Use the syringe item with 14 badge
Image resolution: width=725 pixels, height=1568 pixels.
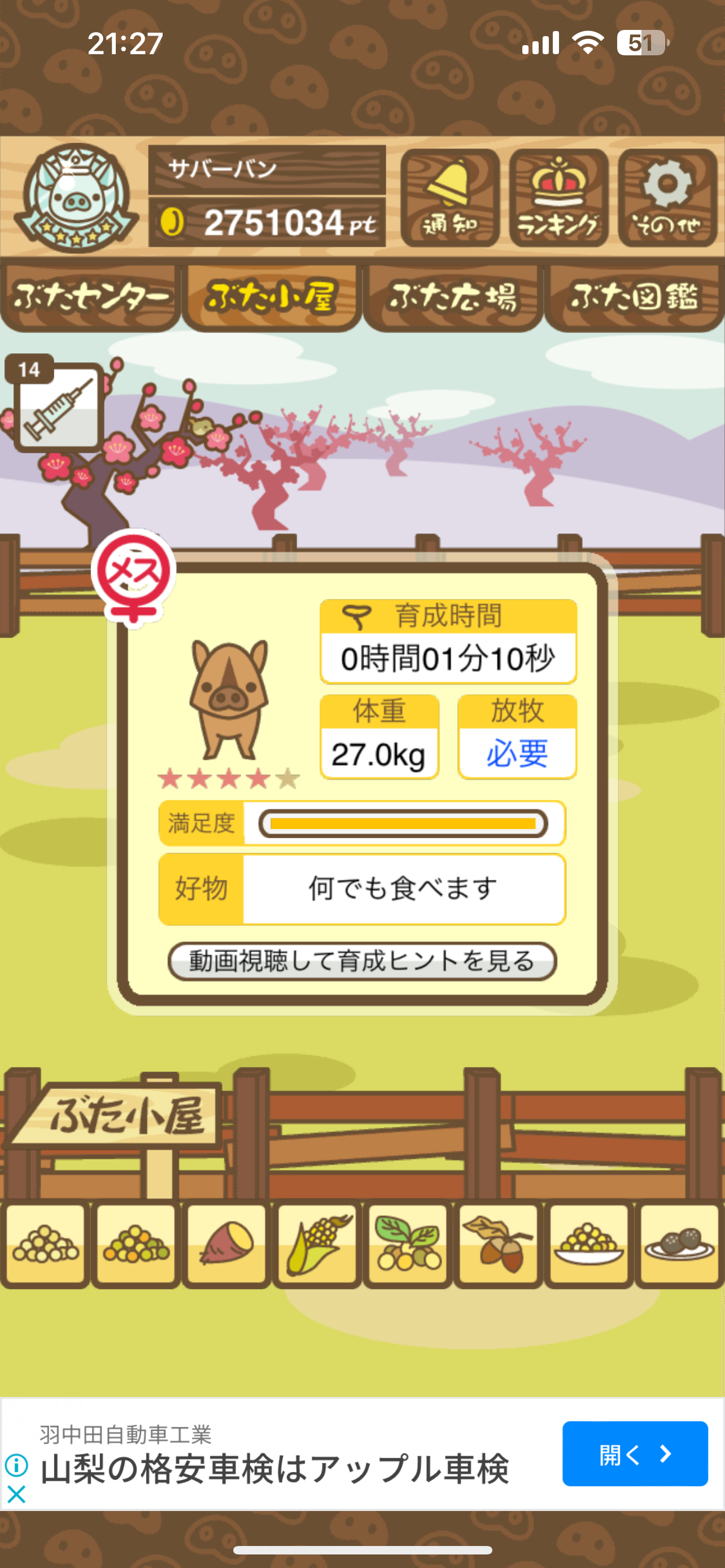pyautogui.click(x=58, y=406)
